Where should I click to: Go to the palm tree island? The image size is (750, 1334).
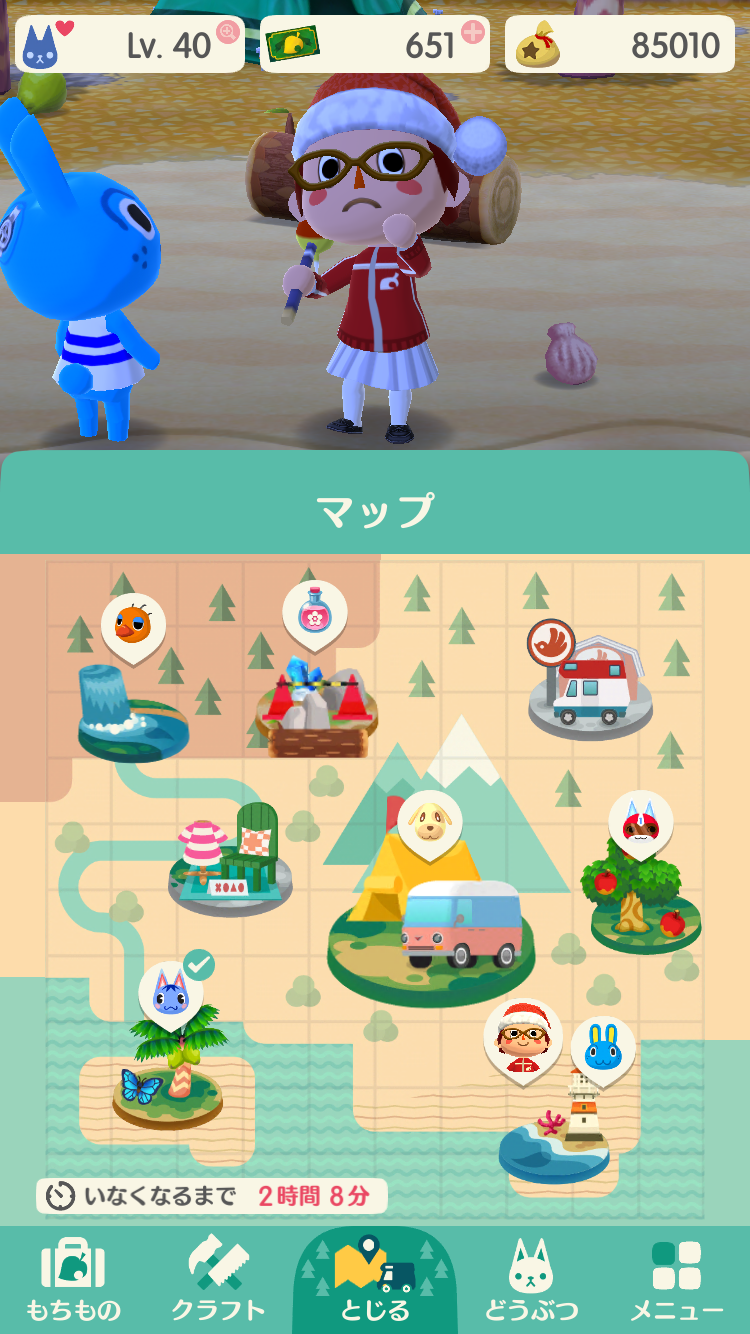pos(168,1082)
